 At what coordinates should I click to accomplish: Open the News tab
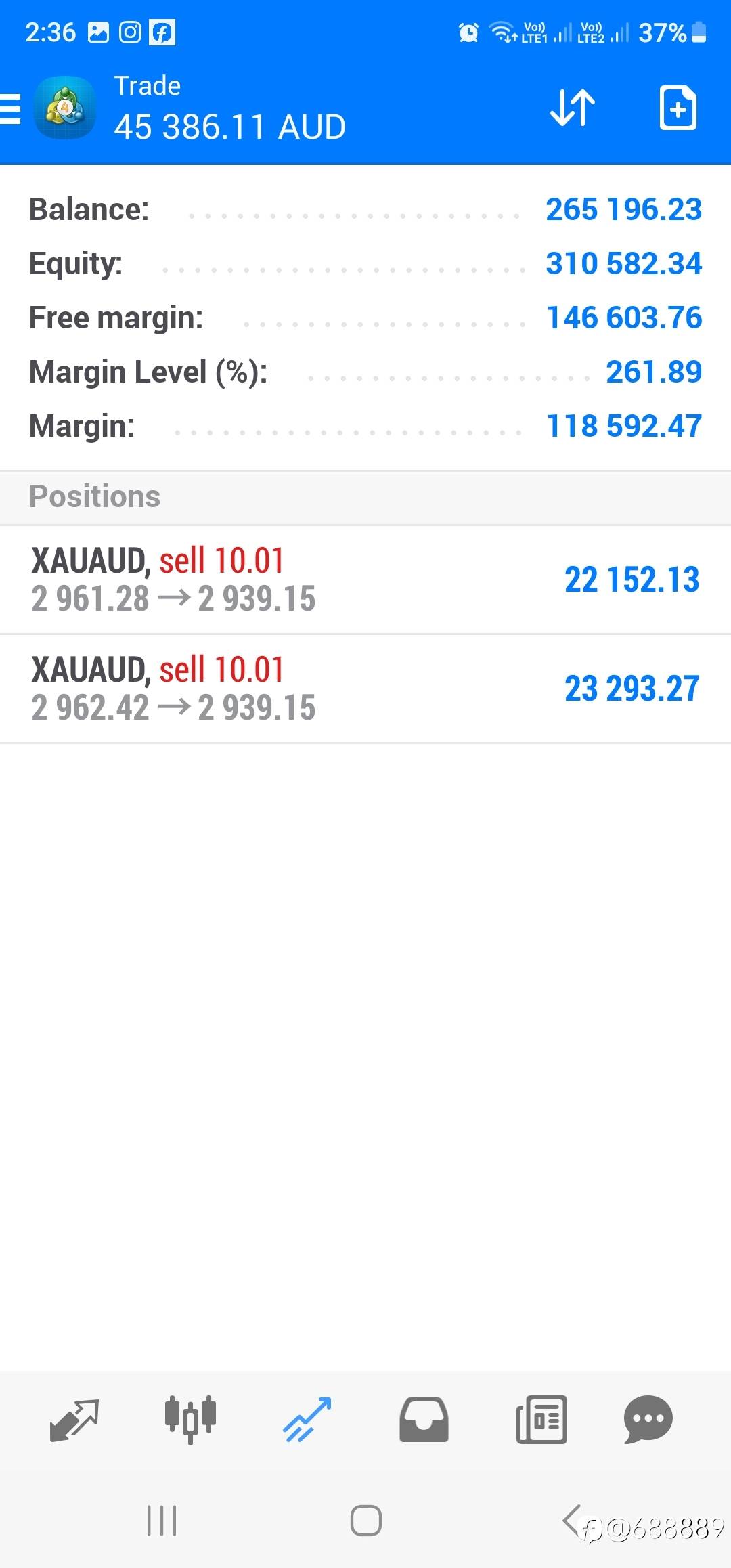(x=541, y=1420)
